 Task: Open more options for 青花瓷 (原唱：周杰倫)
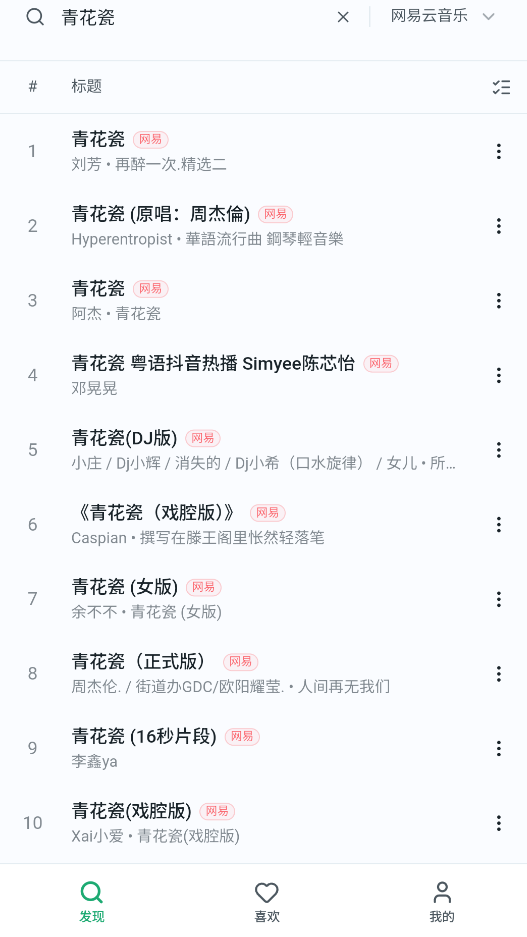[498, 226]
